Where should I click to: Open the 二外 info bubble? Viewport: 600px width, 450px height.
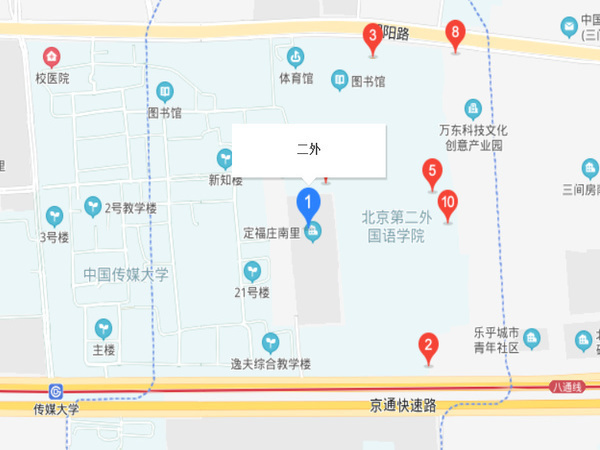tap(308, 150)
